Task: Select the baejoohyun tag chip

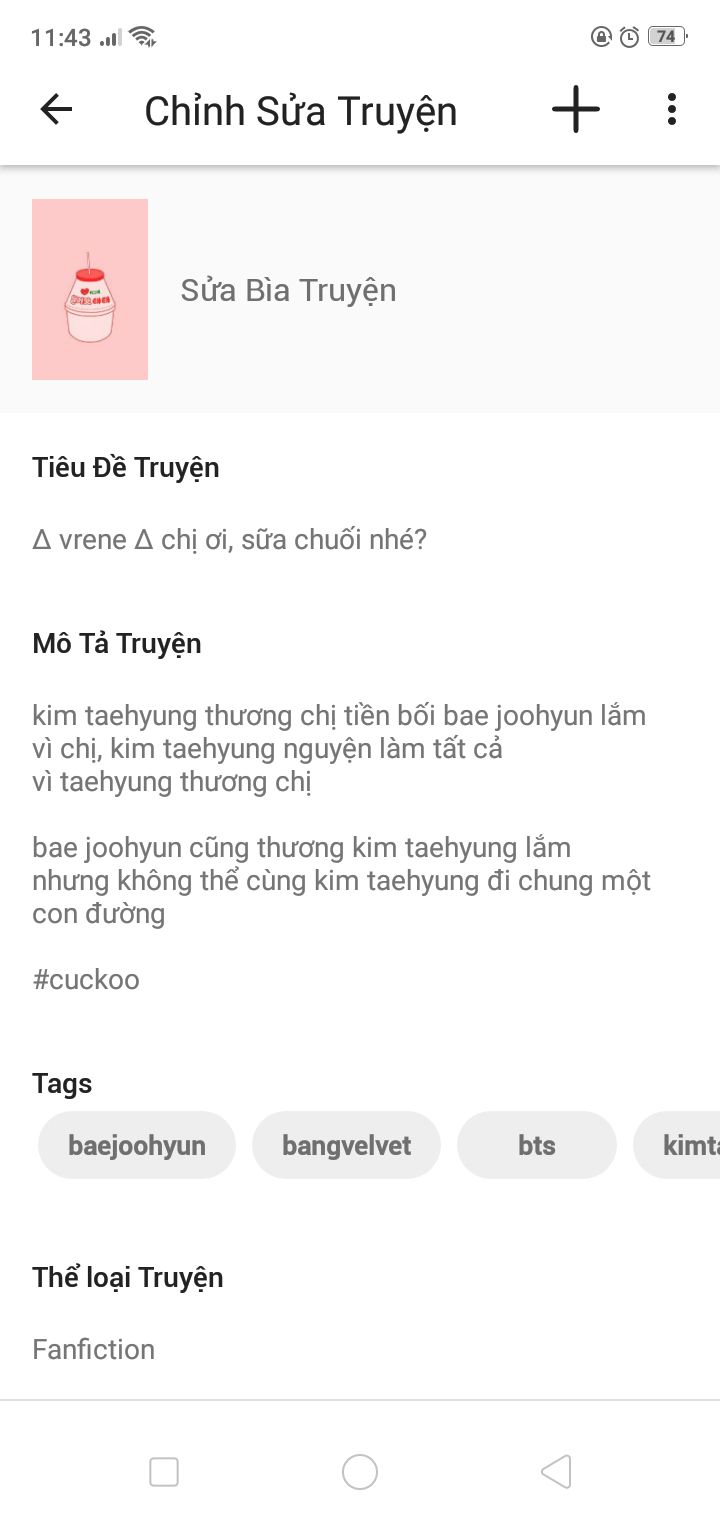Action: [137, 1145]
